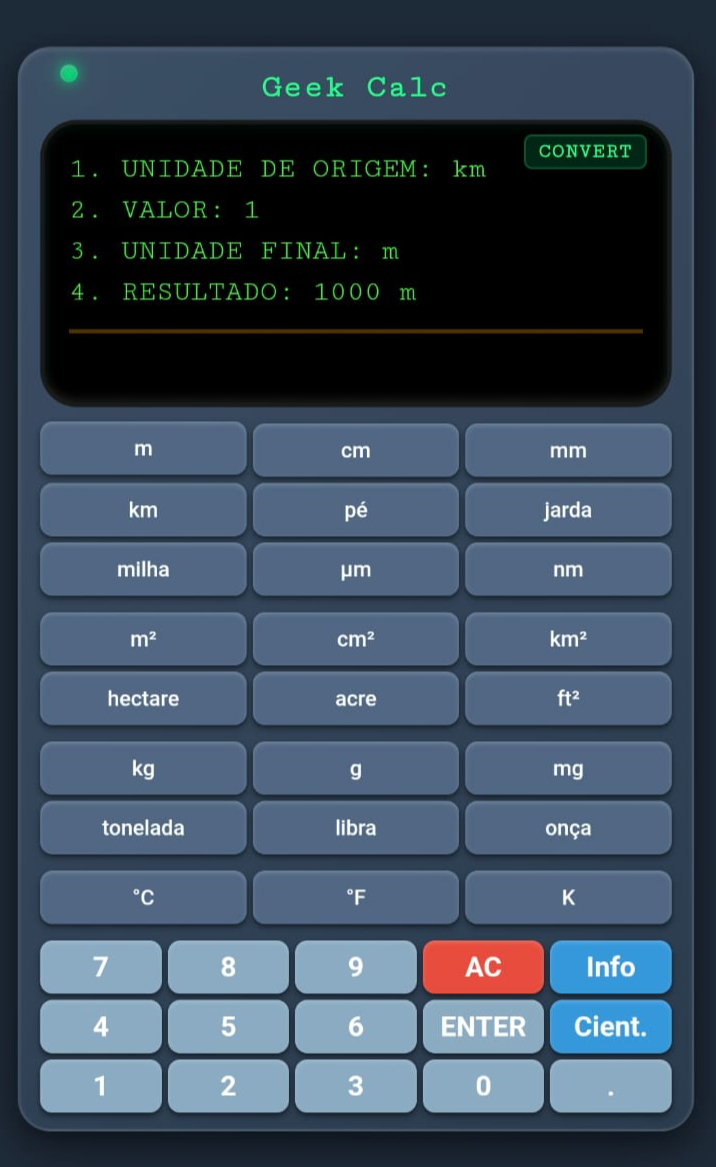Select the jarda unit
The width and height of the screenshot is (716, 1167).
click(x=568, y=510)
